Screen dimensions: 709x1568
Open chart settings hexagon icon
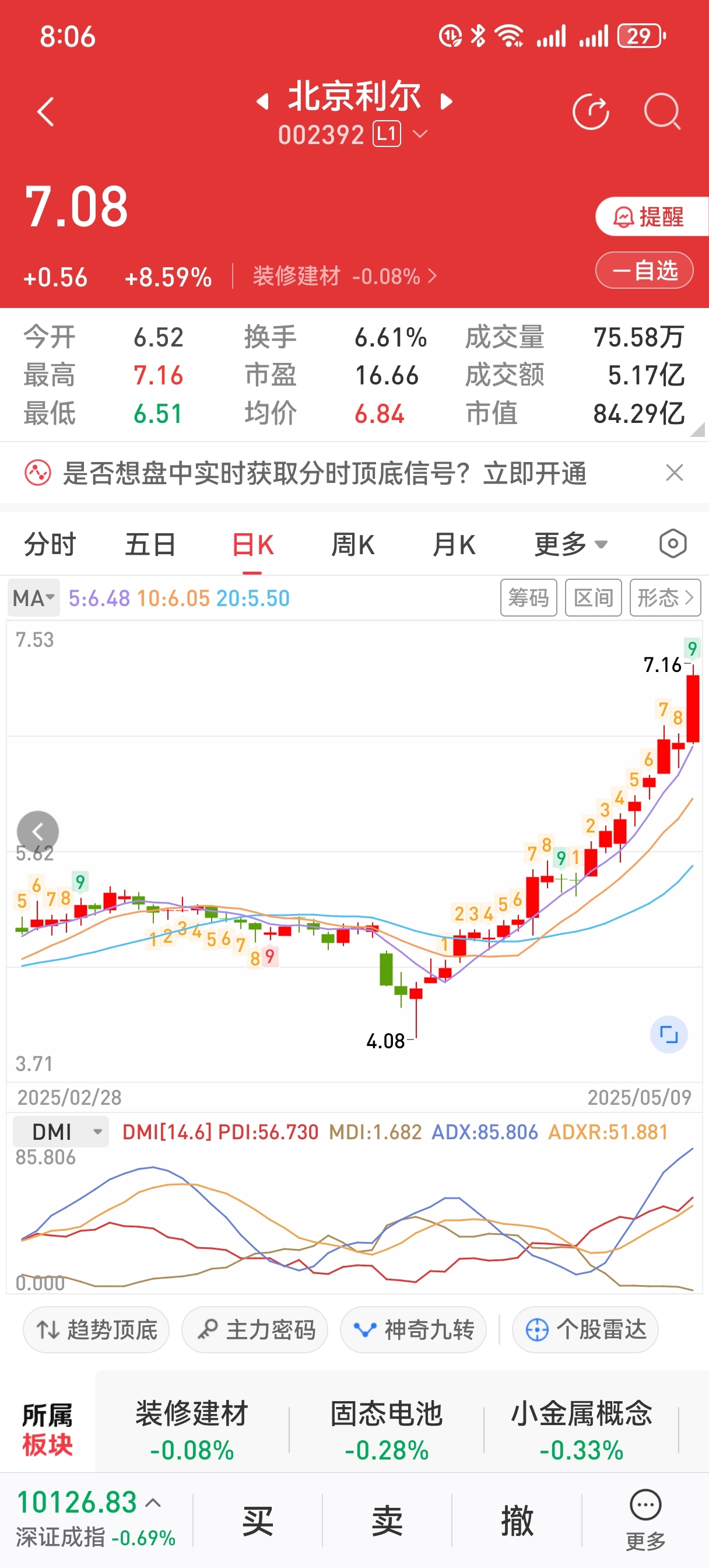coord(672,544)
